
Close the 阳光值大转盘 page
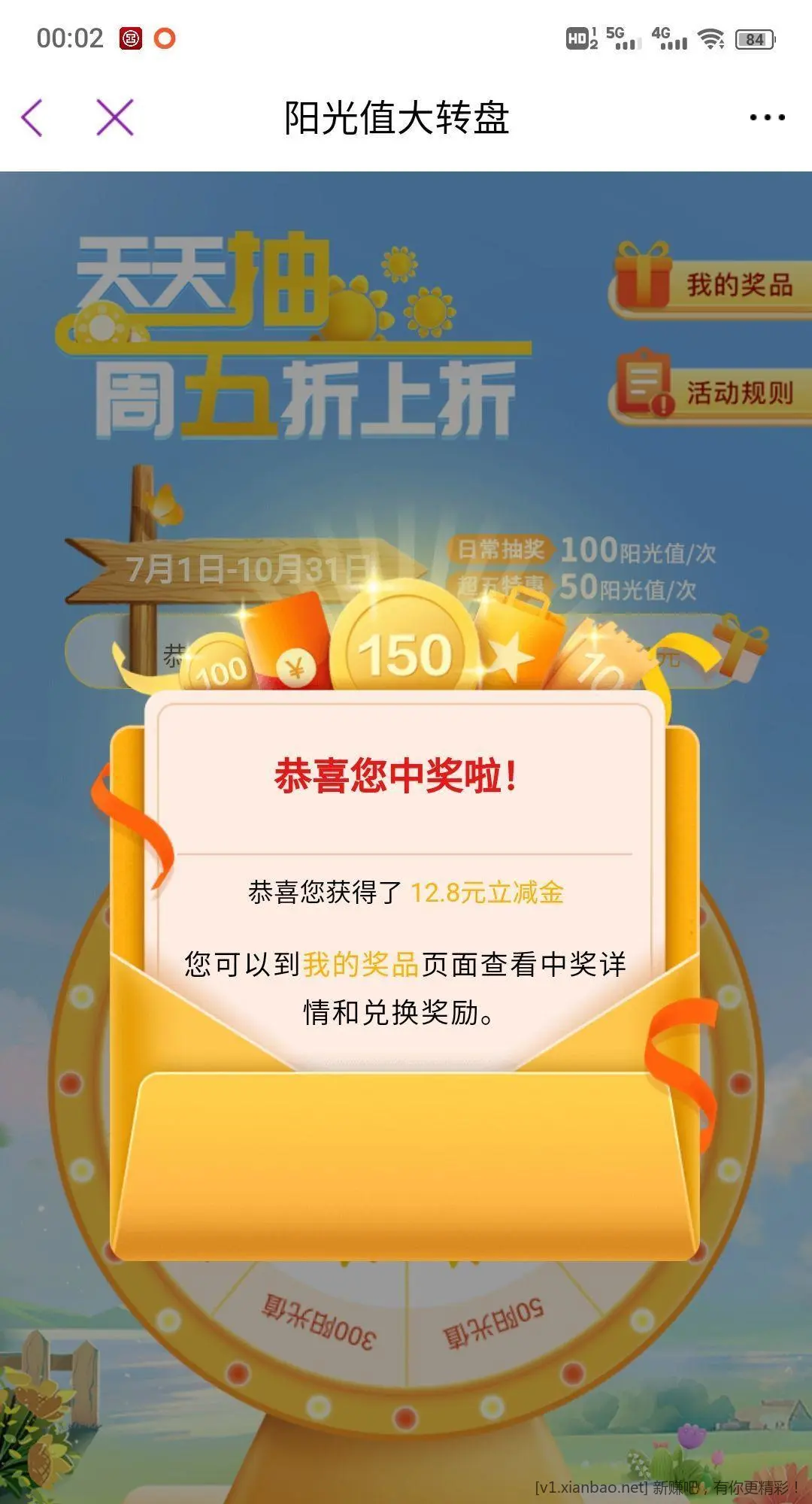tap(115, 118)
